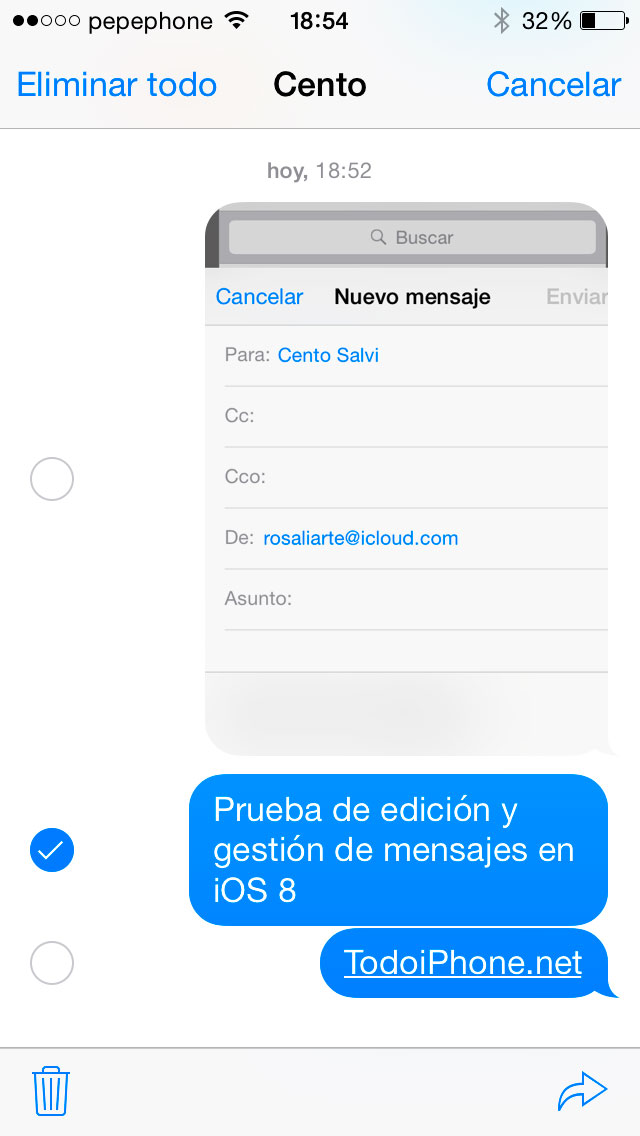Select the TodoiPhone.net message circle
Image resolution: width=640 pixels, height=1136 pixels.
(51, 963)
